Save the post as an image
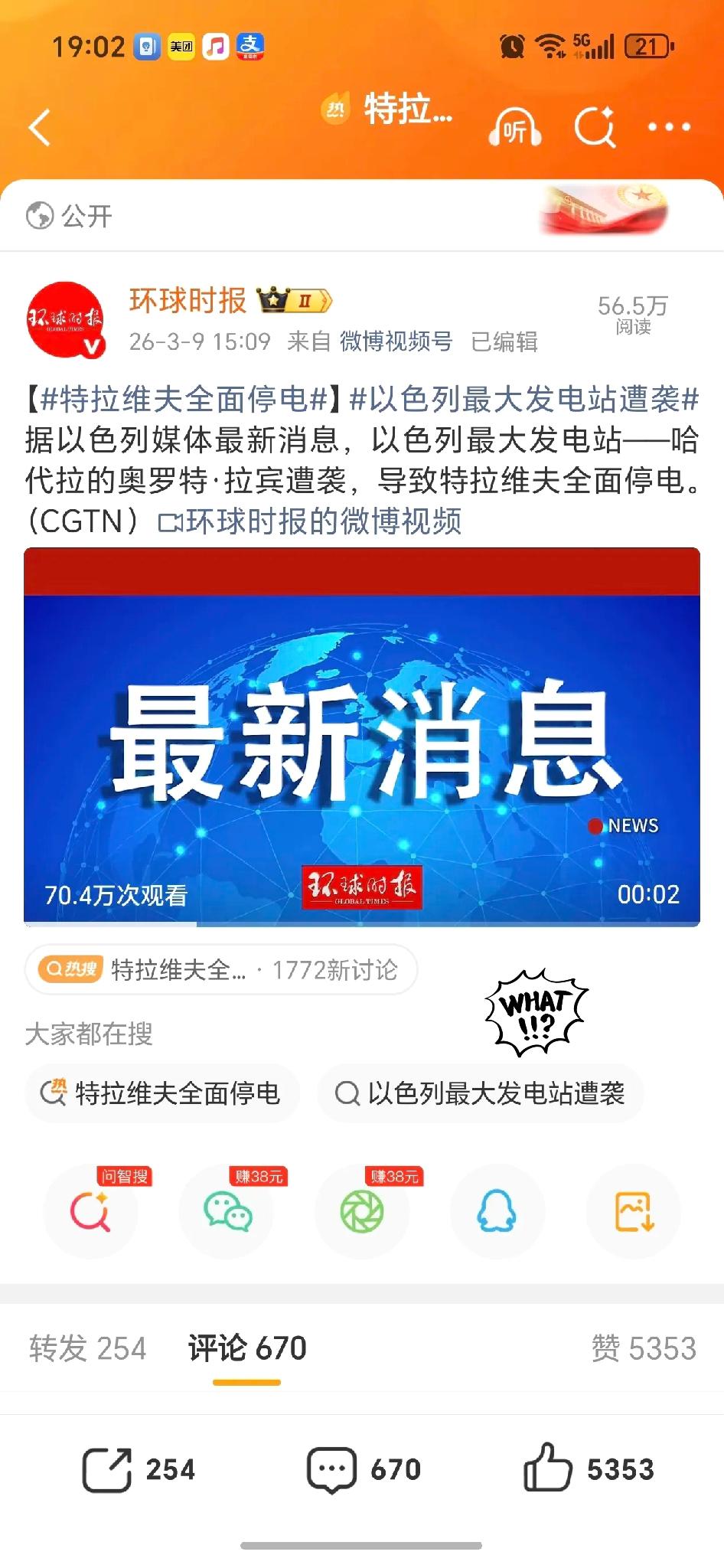Image resolution: width=724 pixels, height=1568 pixels. (633, 1212)
